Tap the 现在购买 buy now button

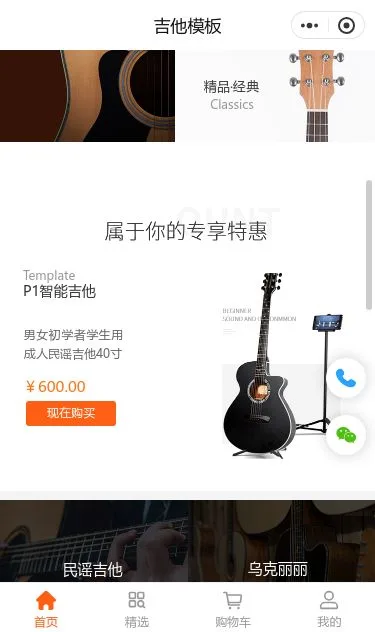coord(71,413)
